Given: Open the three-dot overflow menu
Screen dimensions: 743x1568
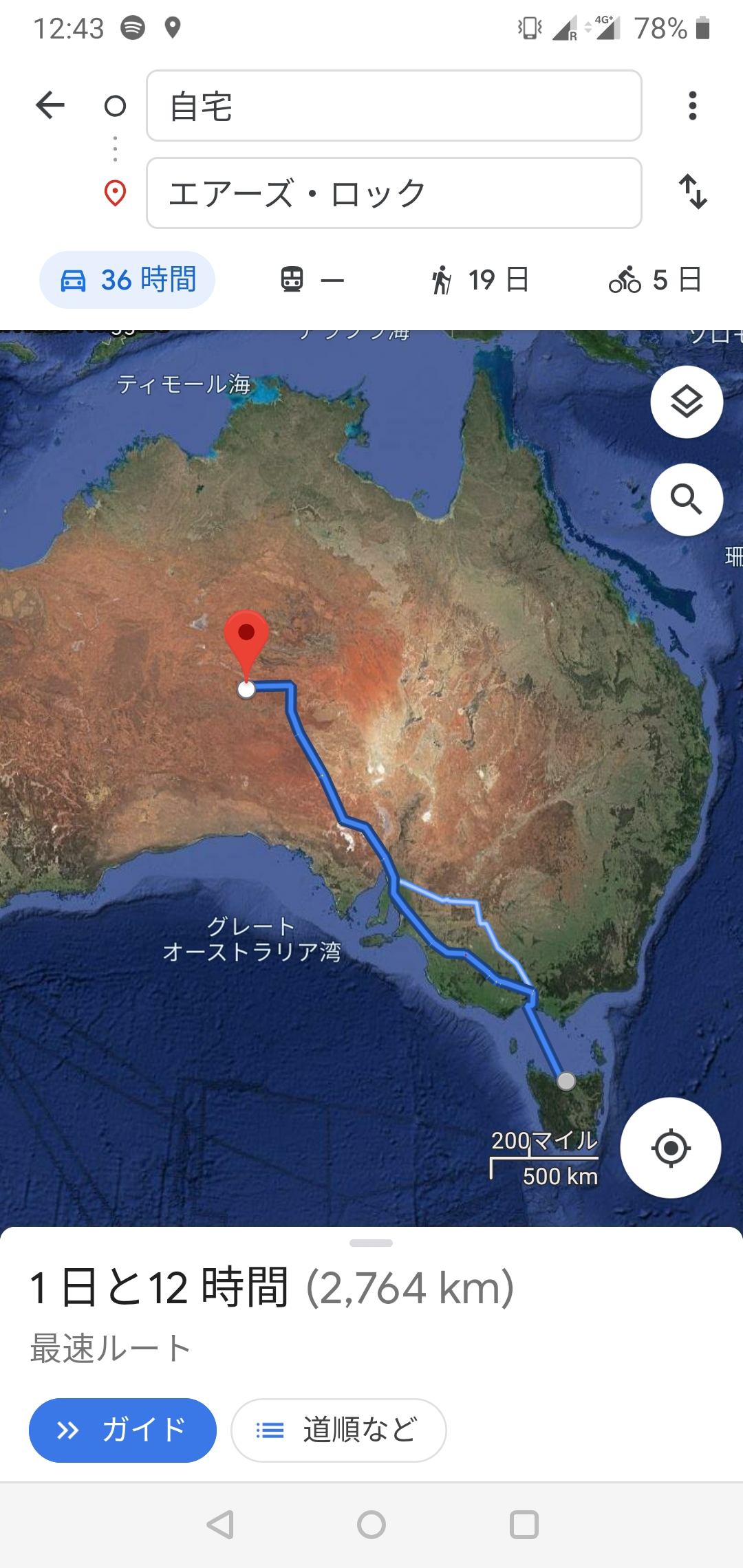Looking at the screenshot, I should point(693,106).
